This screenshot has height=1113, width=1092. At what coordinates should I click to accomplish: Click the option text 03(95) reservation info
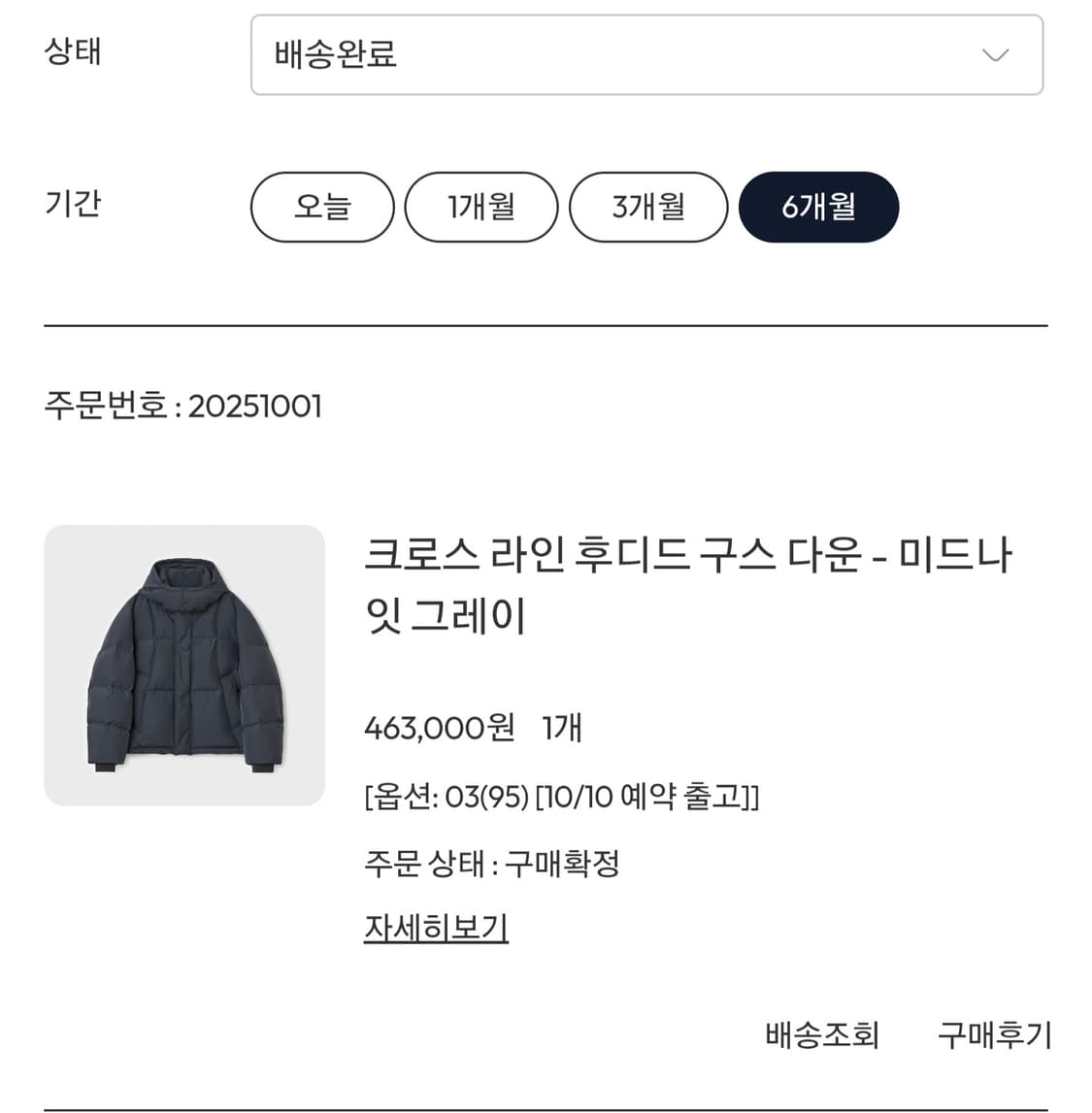[x=560, y=798]
